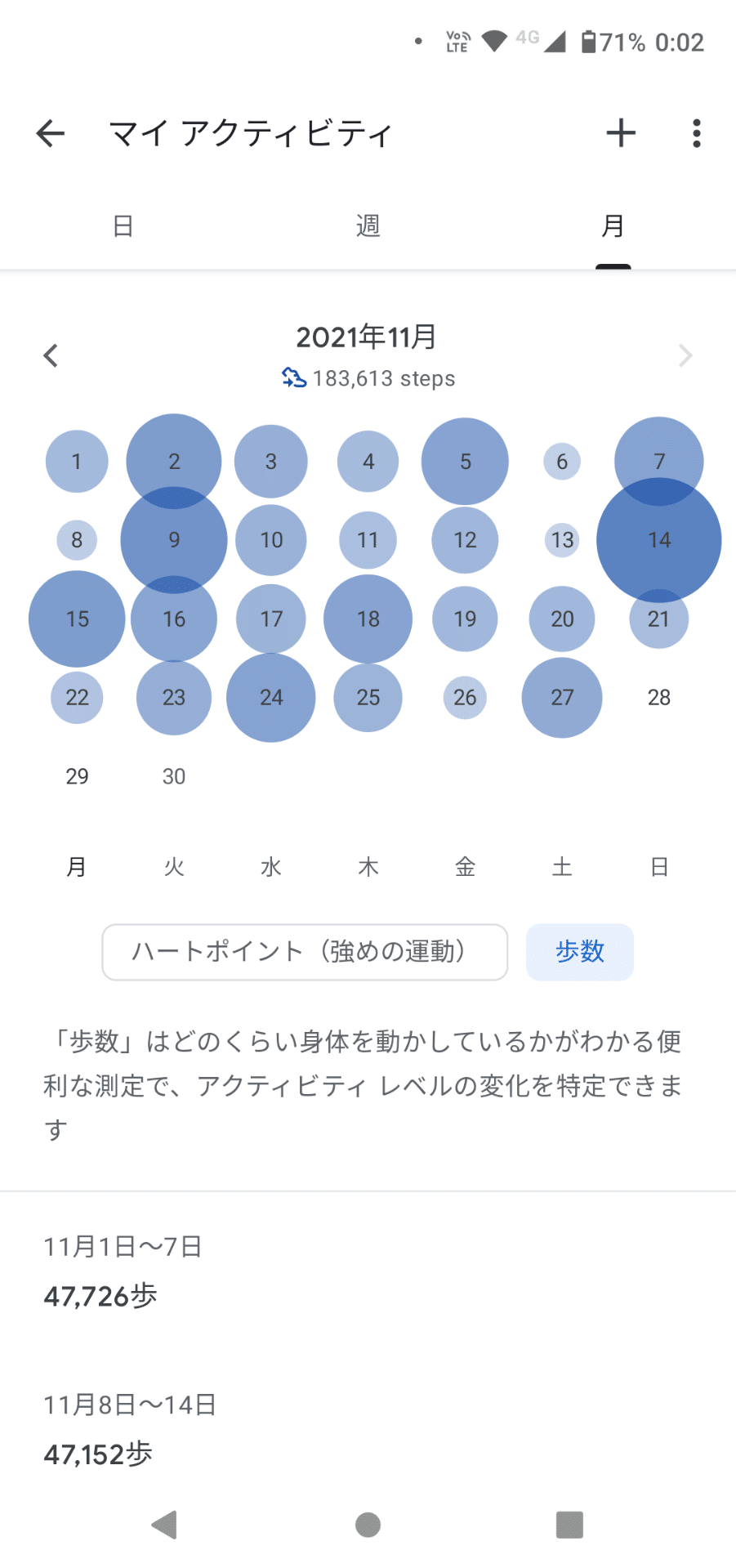The height and width of the screenshot is (1568, 736).
Task: Open recent apps from navigation bar
Action: point(569,1525)
